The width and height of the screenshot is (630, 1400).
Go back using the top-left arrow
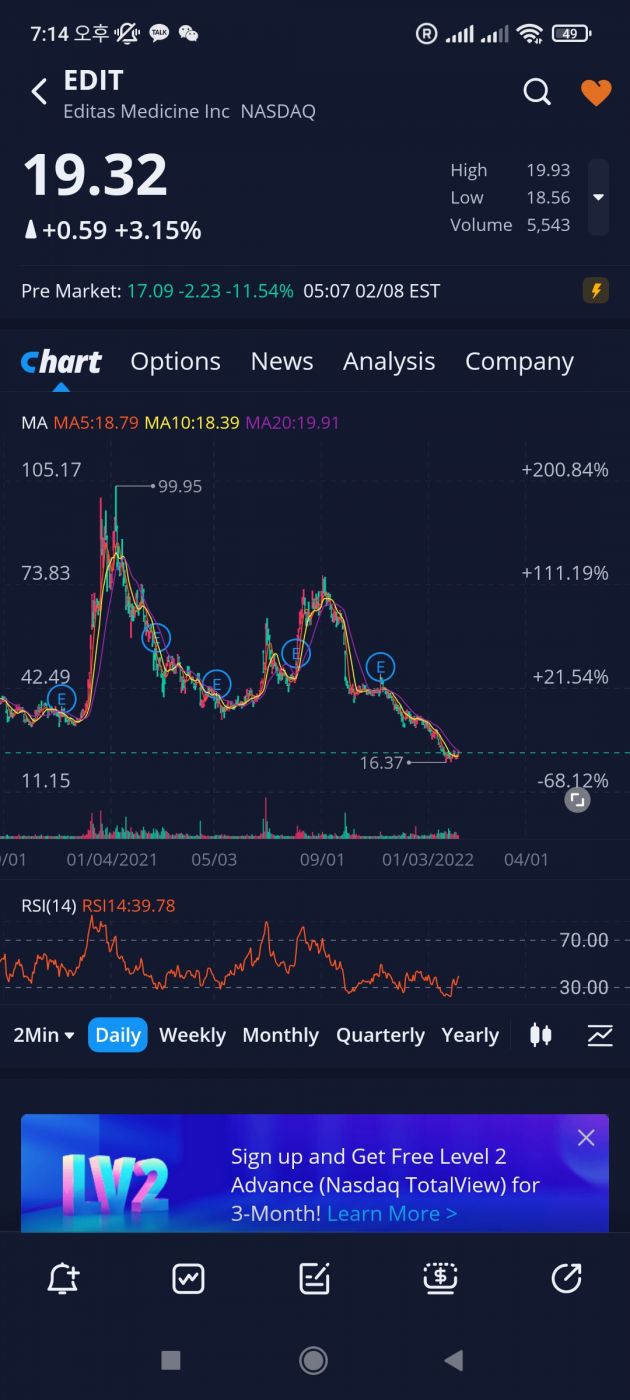[39, 93]
